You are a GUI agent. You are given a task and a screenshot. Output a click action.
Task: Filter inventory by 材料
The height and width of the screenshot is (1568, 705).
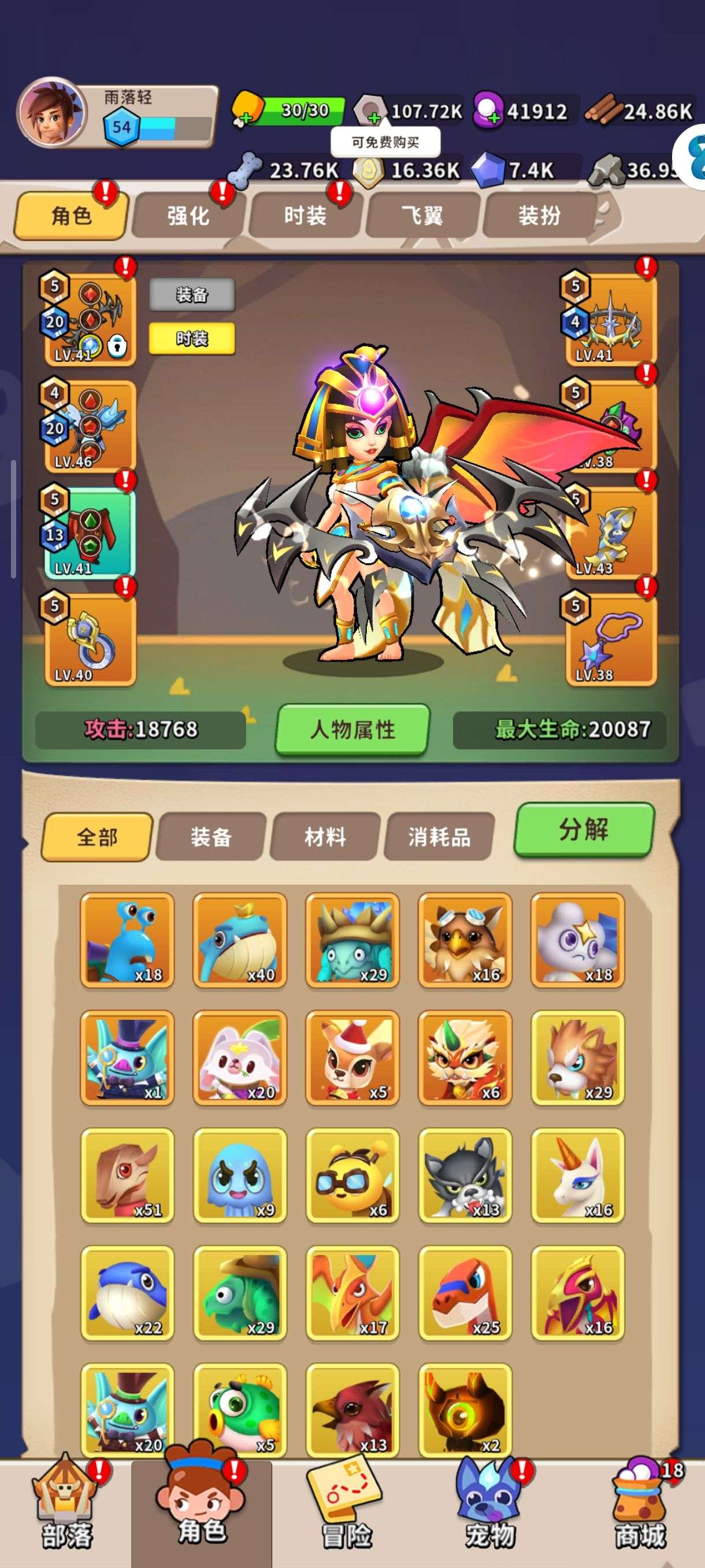(325, 837)
